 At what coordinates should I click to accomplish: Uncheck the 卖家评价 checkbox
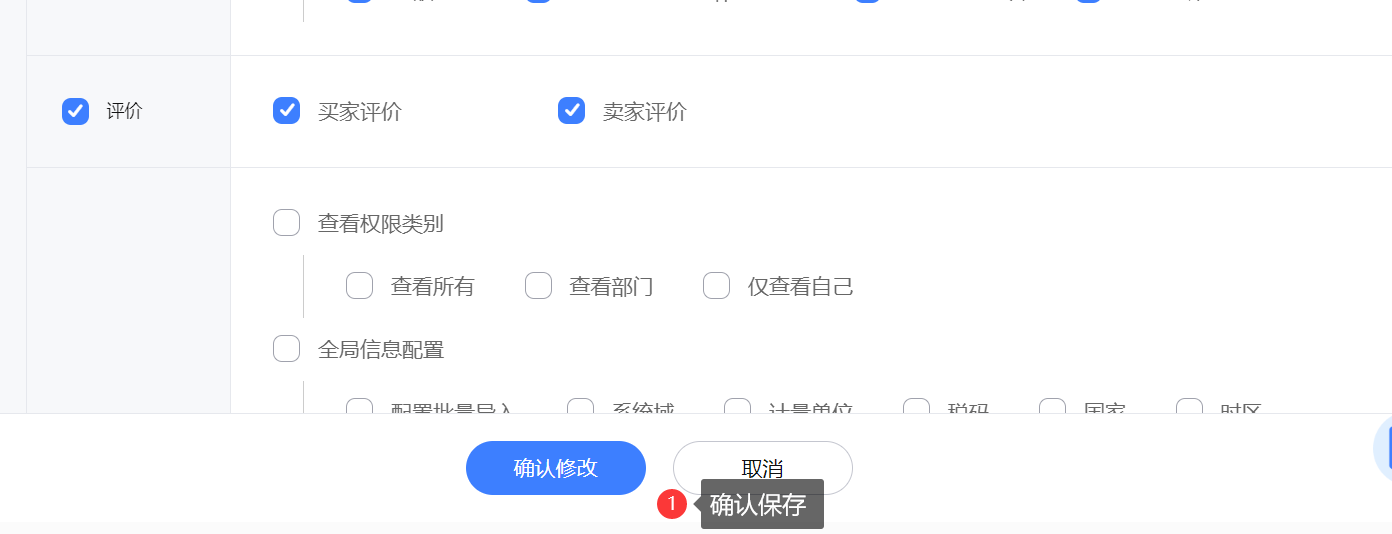click(572, 111)
